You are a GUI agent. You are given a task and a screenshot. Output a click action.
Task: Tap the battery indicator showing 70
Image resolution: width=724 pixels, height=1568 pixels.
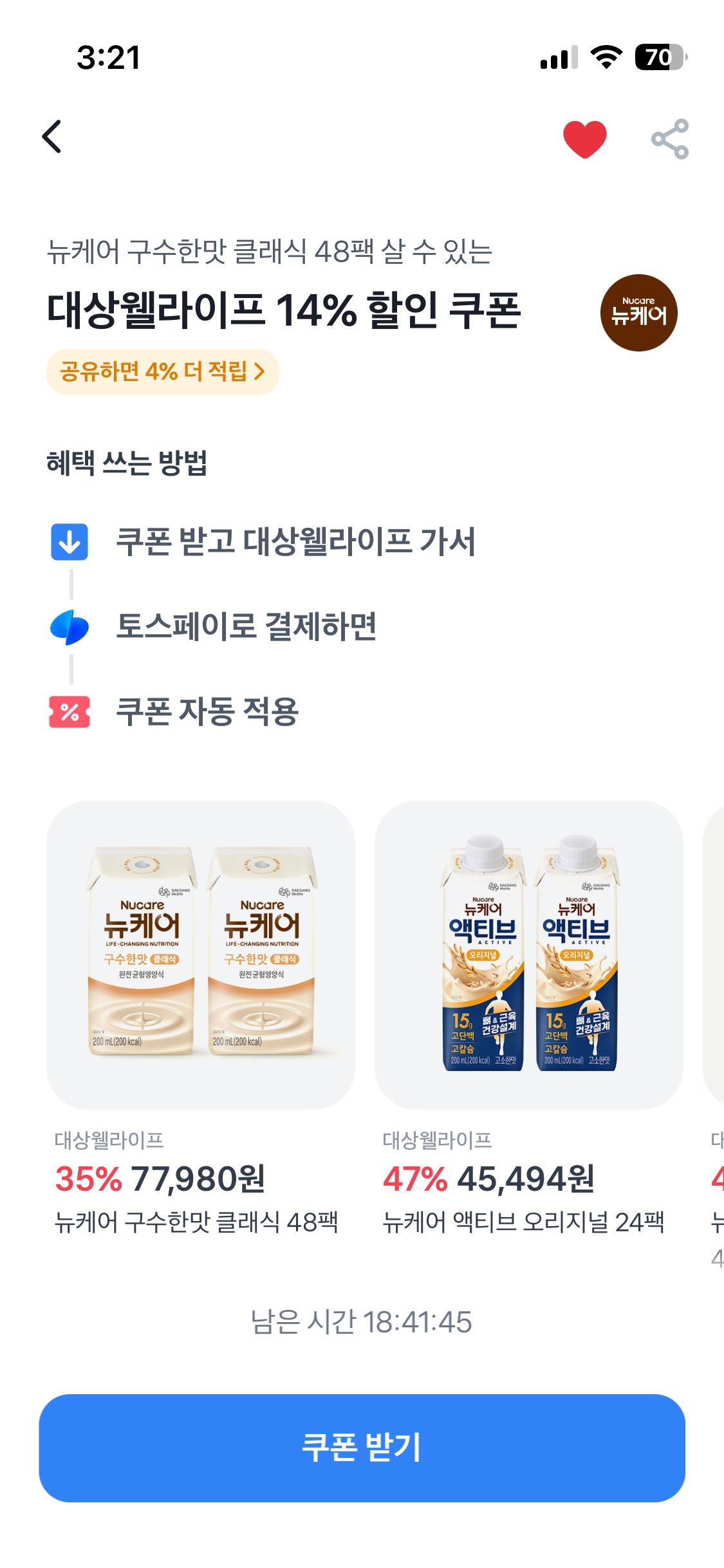tap(658, 57)
